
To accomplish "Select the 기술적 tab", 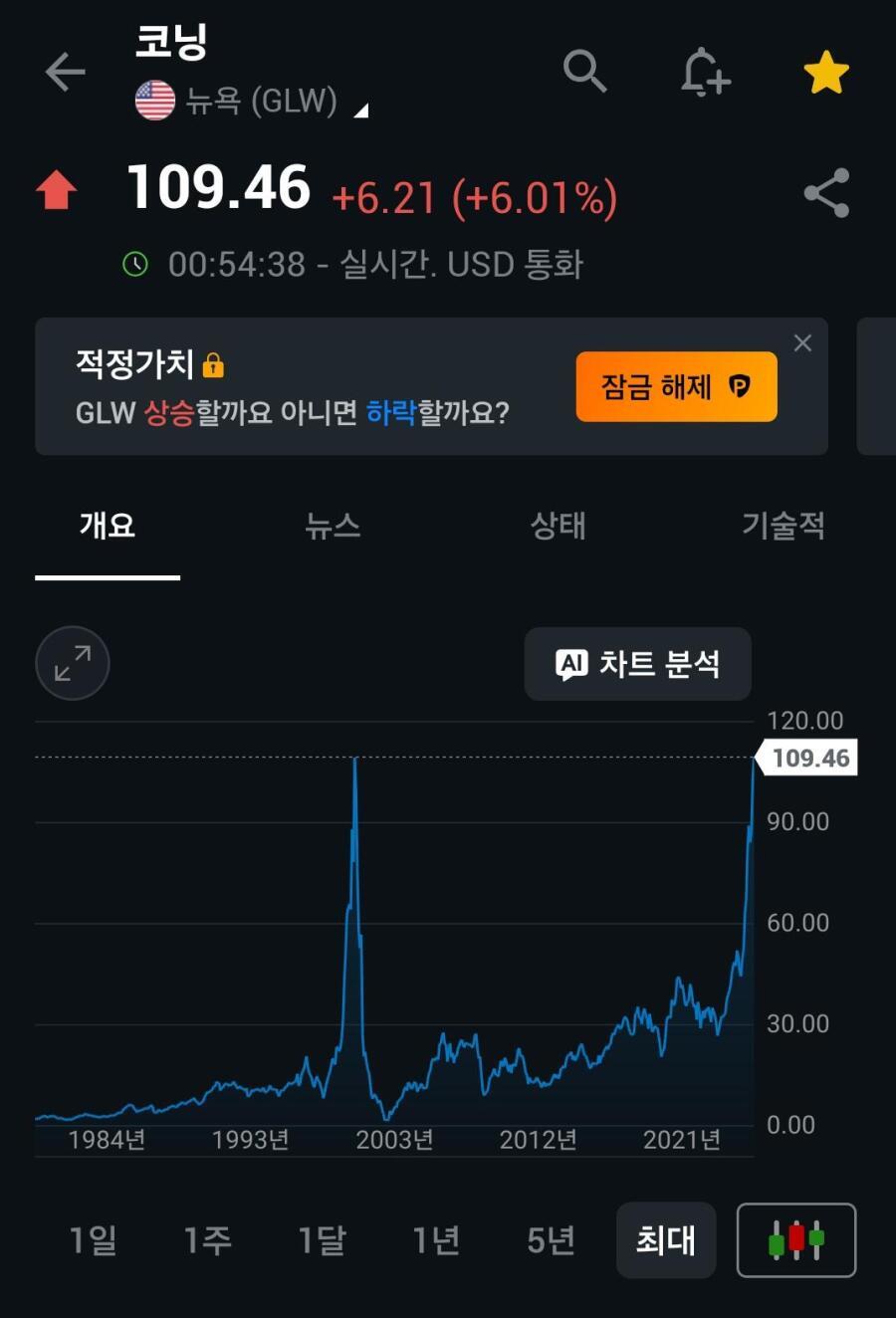I will 784,526.
